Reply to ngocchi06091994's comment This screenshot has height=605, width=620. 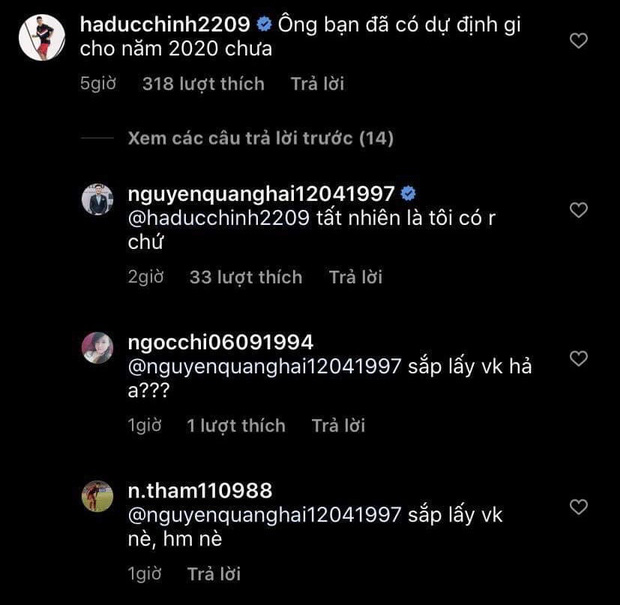[338, 426]
